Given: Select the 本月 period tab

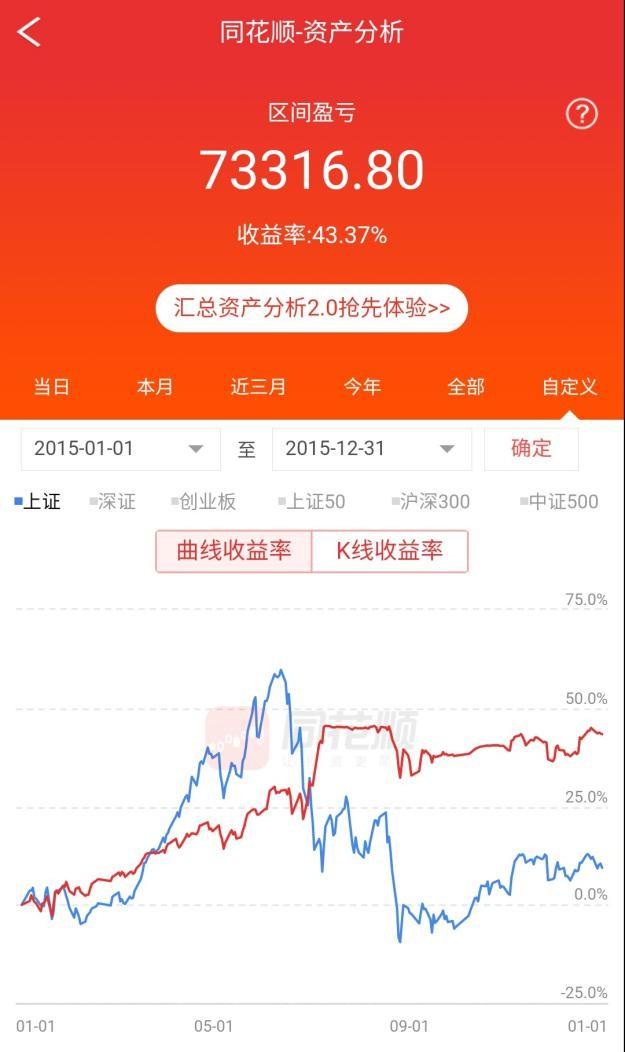Looking at the screenshot, I should pyautogui.click(x=155, y=387).
